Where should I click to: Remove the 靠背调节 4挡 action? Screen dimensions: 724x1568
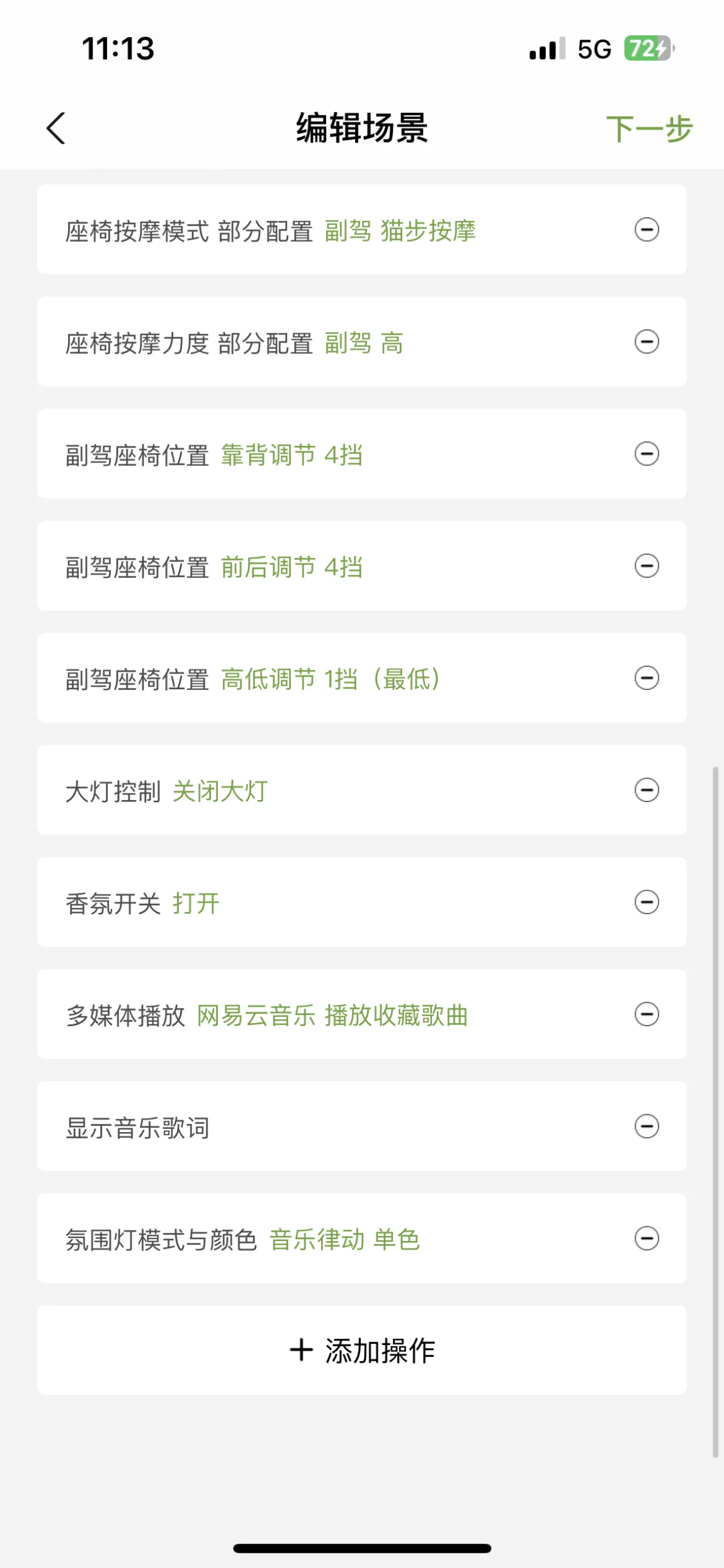647,454
